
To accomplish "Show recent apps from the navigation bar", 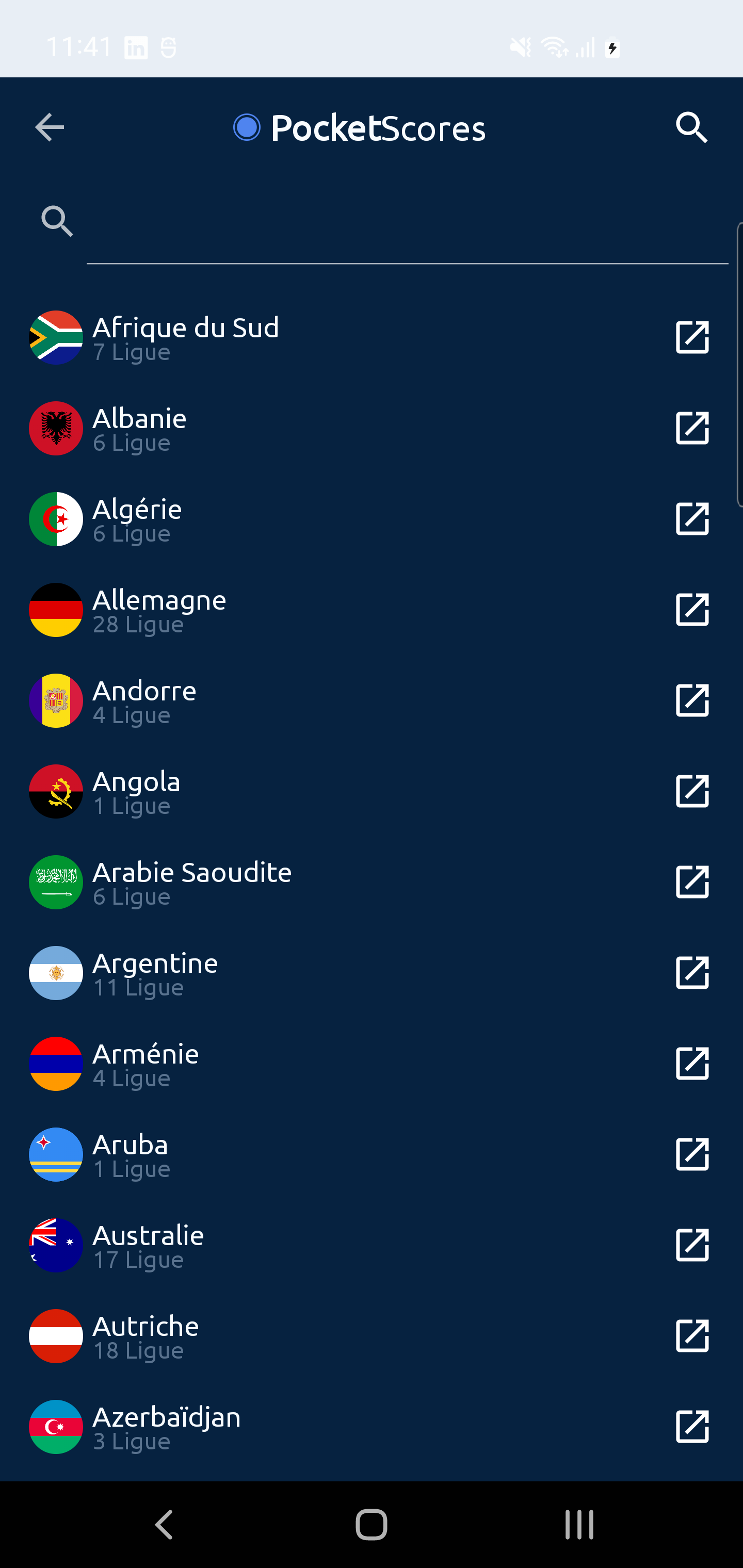I will [578, 1524].
